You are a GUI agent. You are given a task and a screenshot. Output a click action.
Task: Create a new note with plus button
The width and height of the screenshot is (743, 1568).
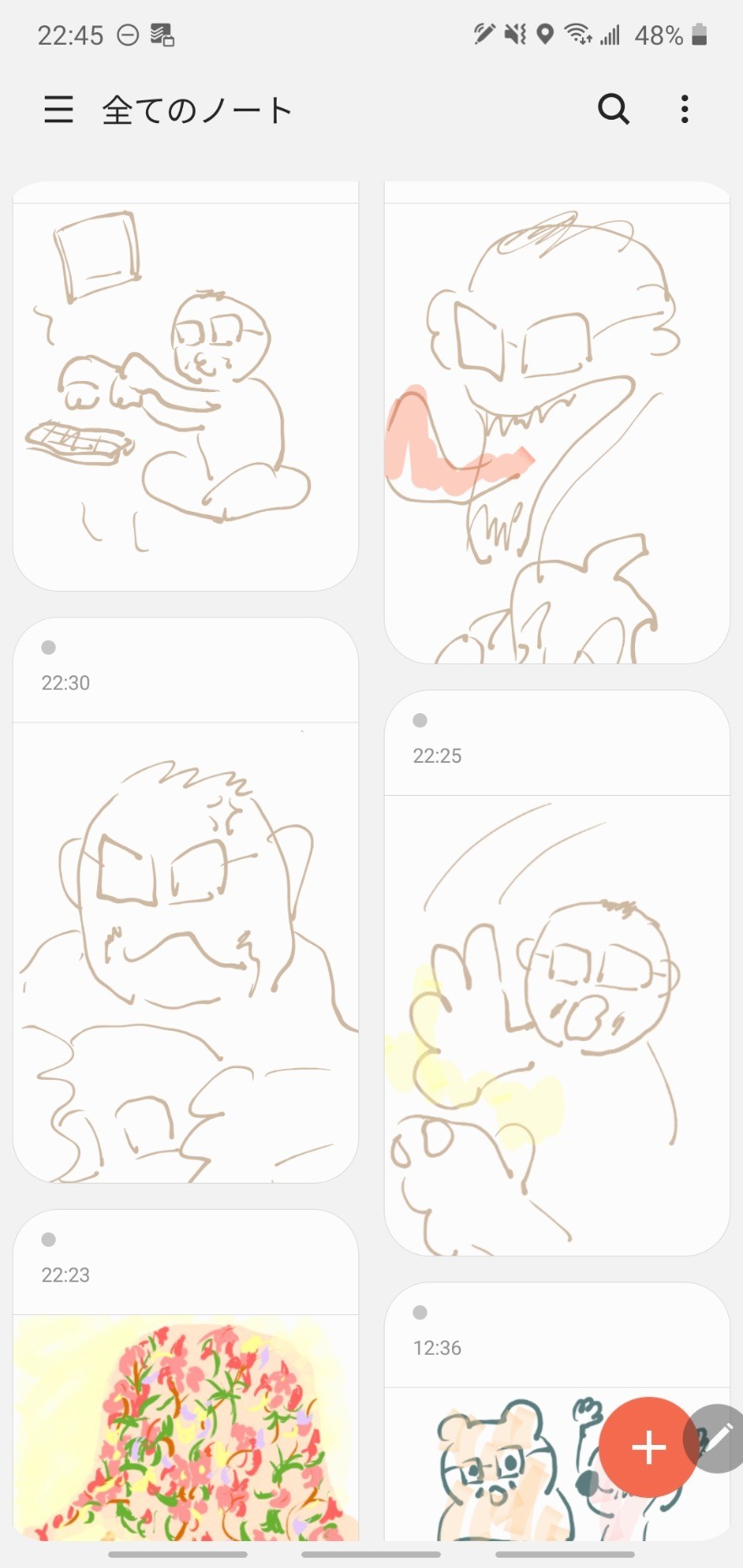tap(649, 1447)
